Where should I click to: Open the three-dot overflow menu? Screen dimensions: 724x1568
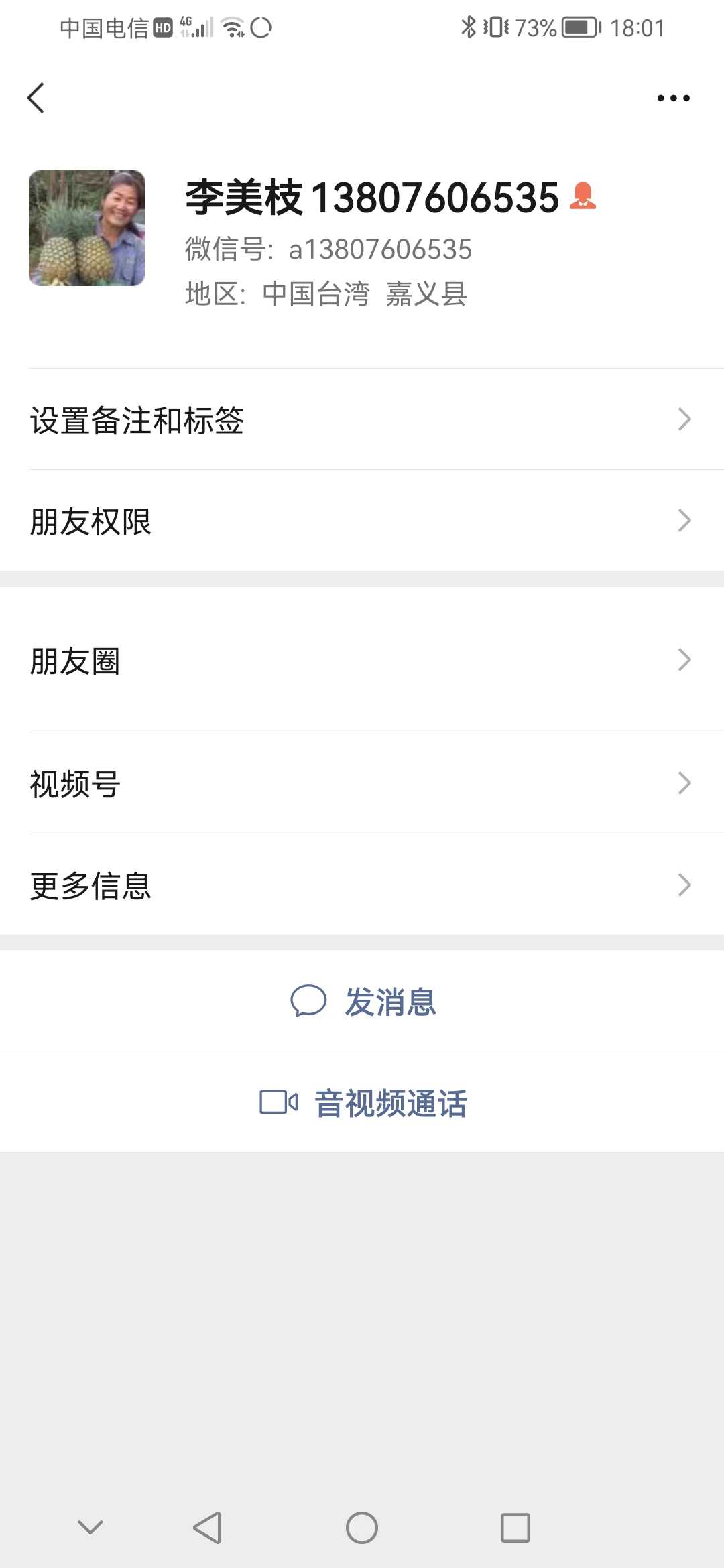coord(673,99)
